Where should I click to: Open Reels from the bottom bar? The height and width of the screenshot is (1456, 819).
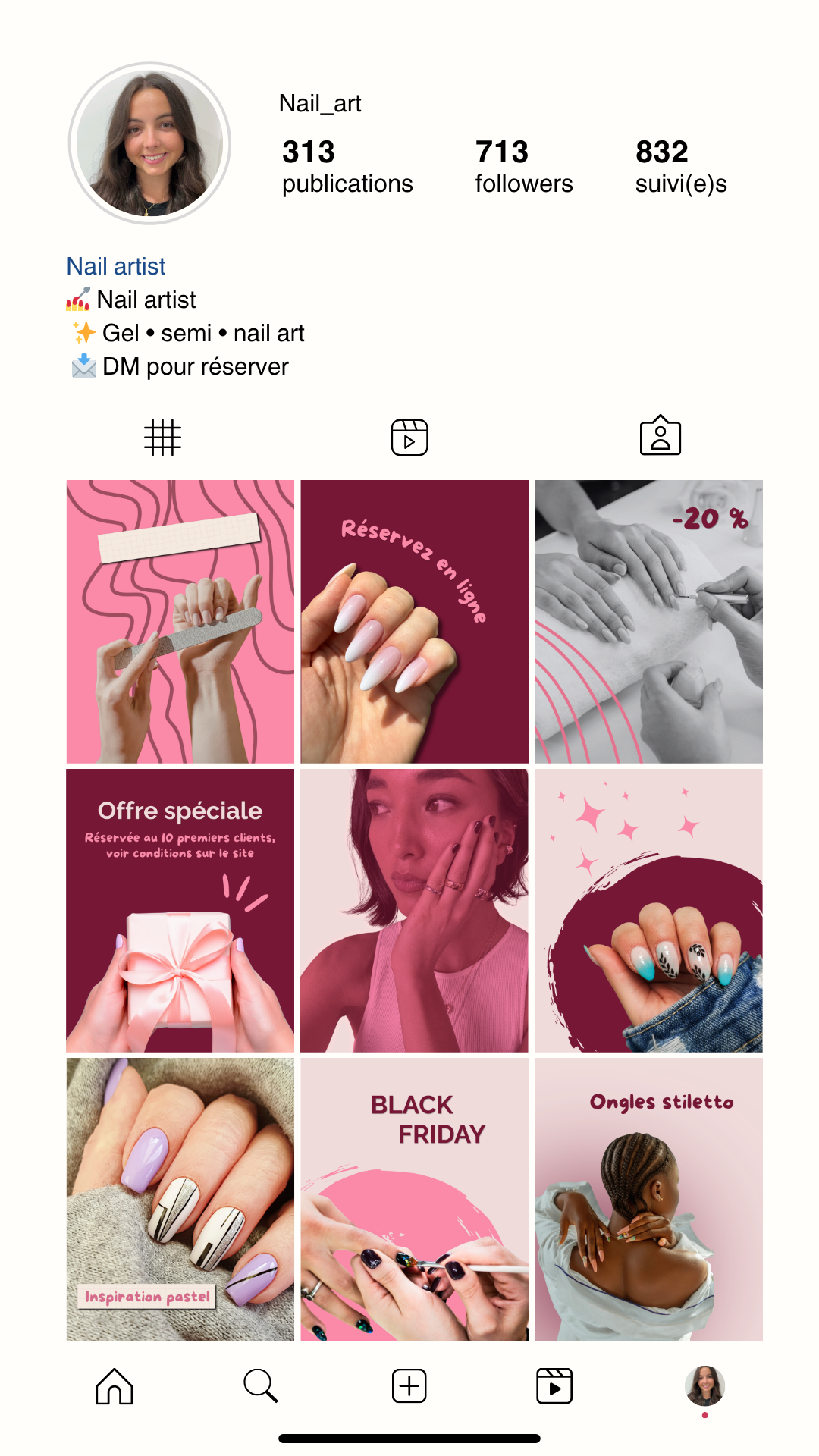click(554, 1386)
